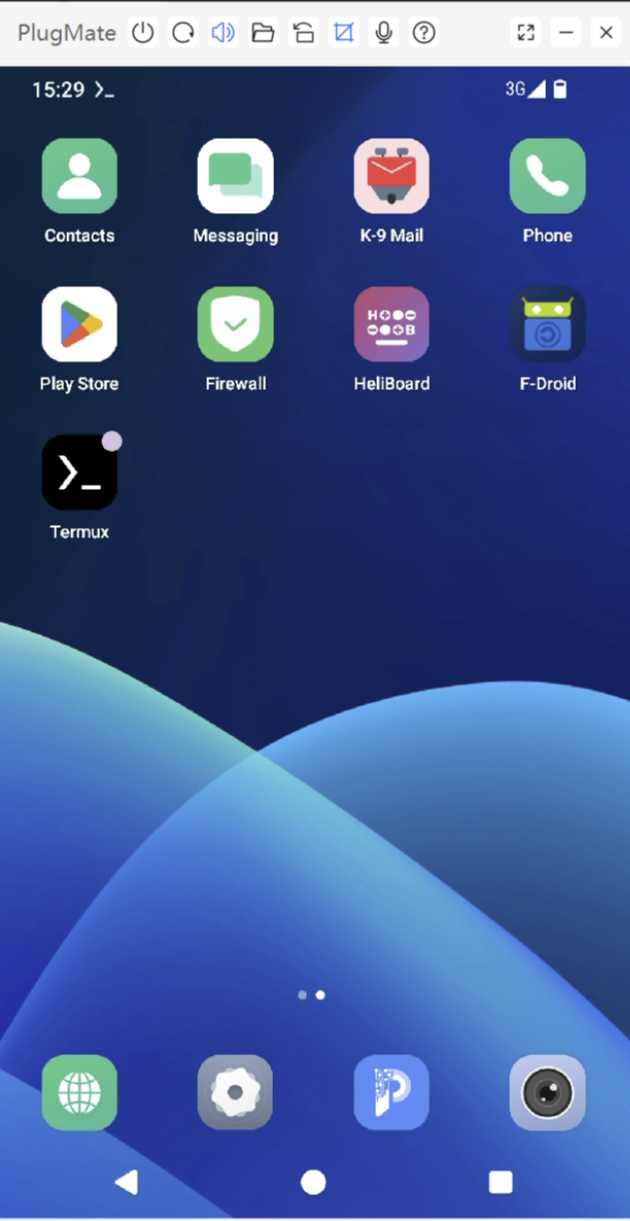Open the flower-icon gallery app in dock

click(x=235, y=1092)
